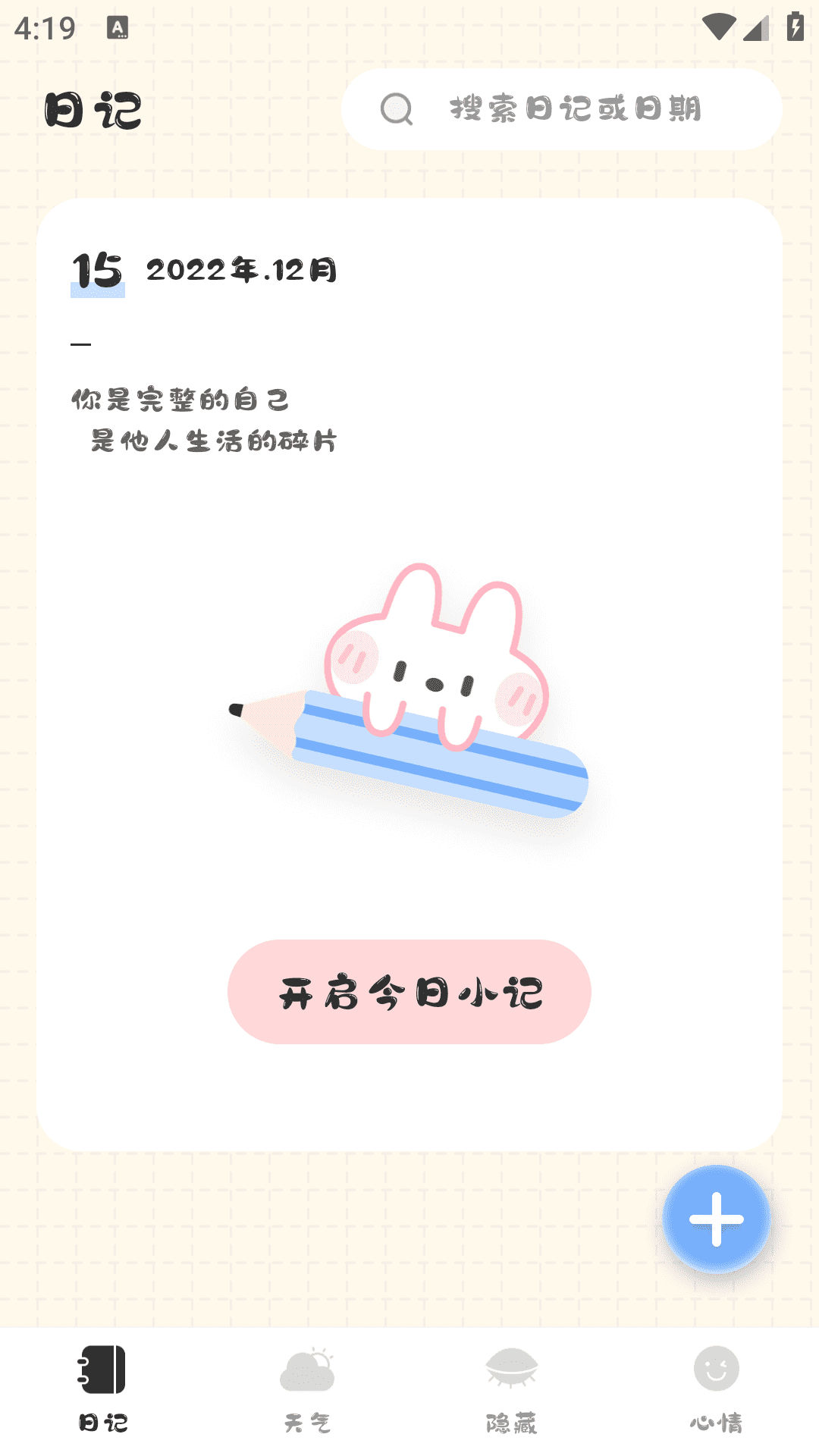
Task: Open the 心情 tab
Action: [717, 1389]
